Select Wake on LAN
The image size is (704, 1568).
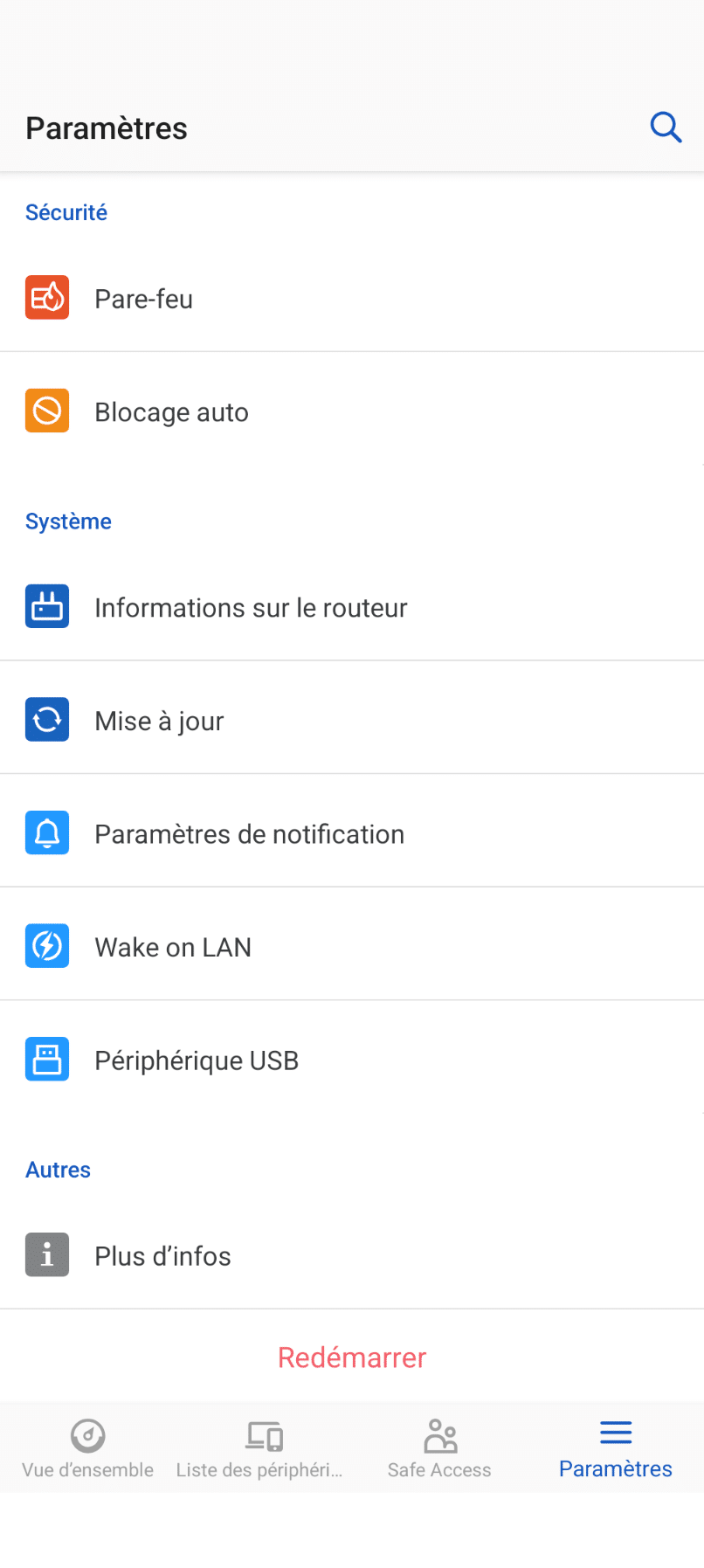tap(352, 947)
